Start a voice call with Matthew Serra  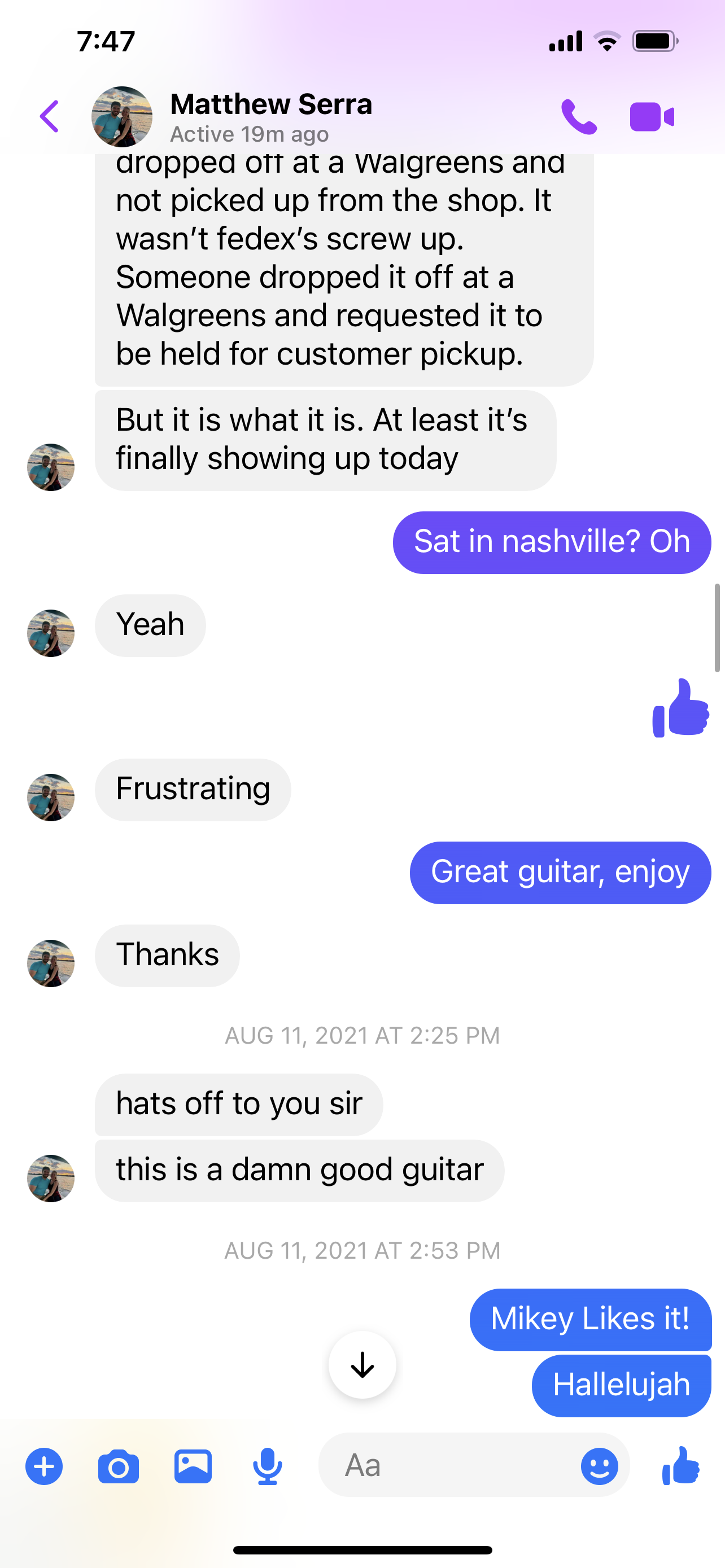[x=578, y=116]
